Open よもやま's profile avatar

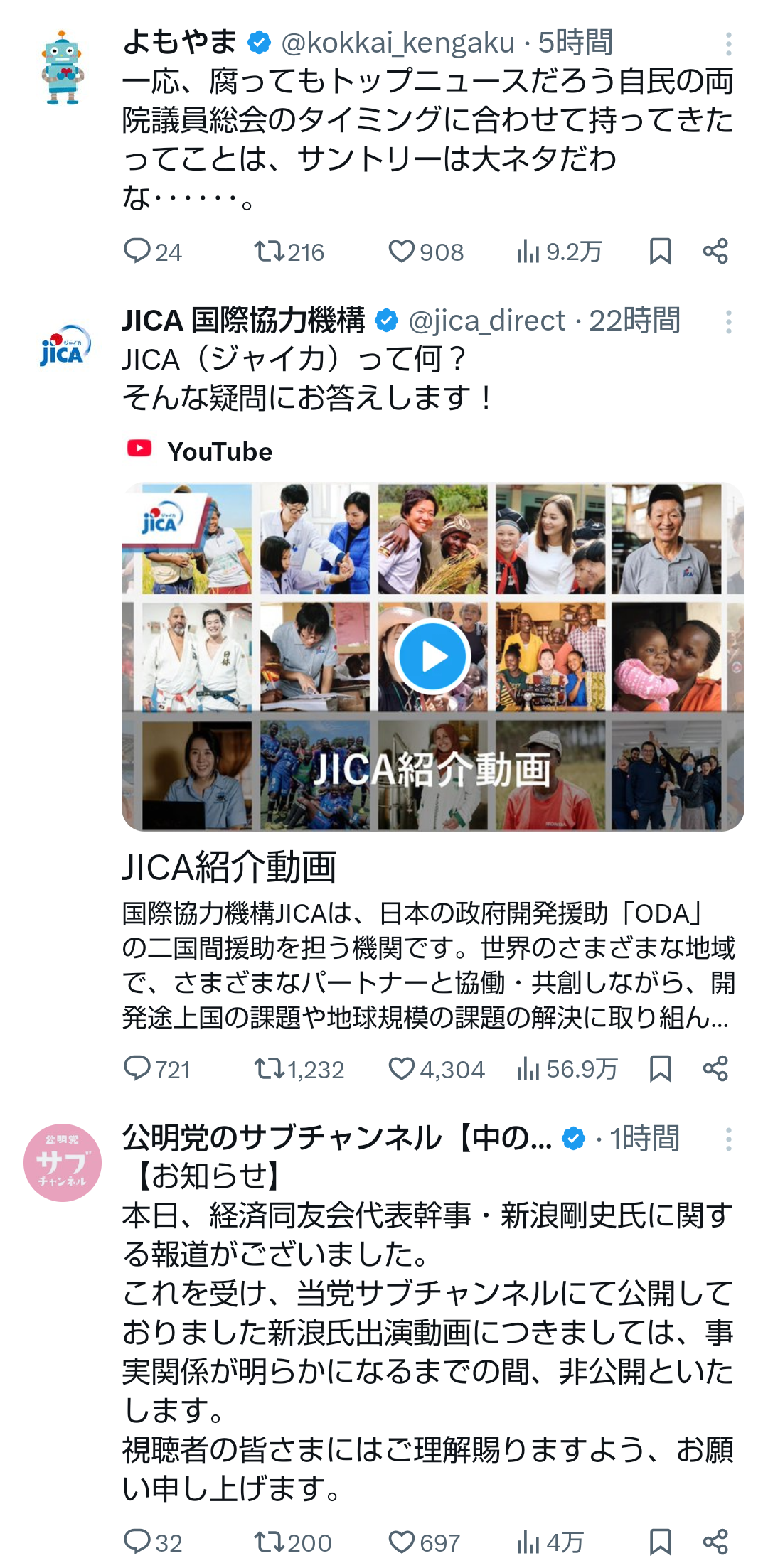[x=63, y=68]
